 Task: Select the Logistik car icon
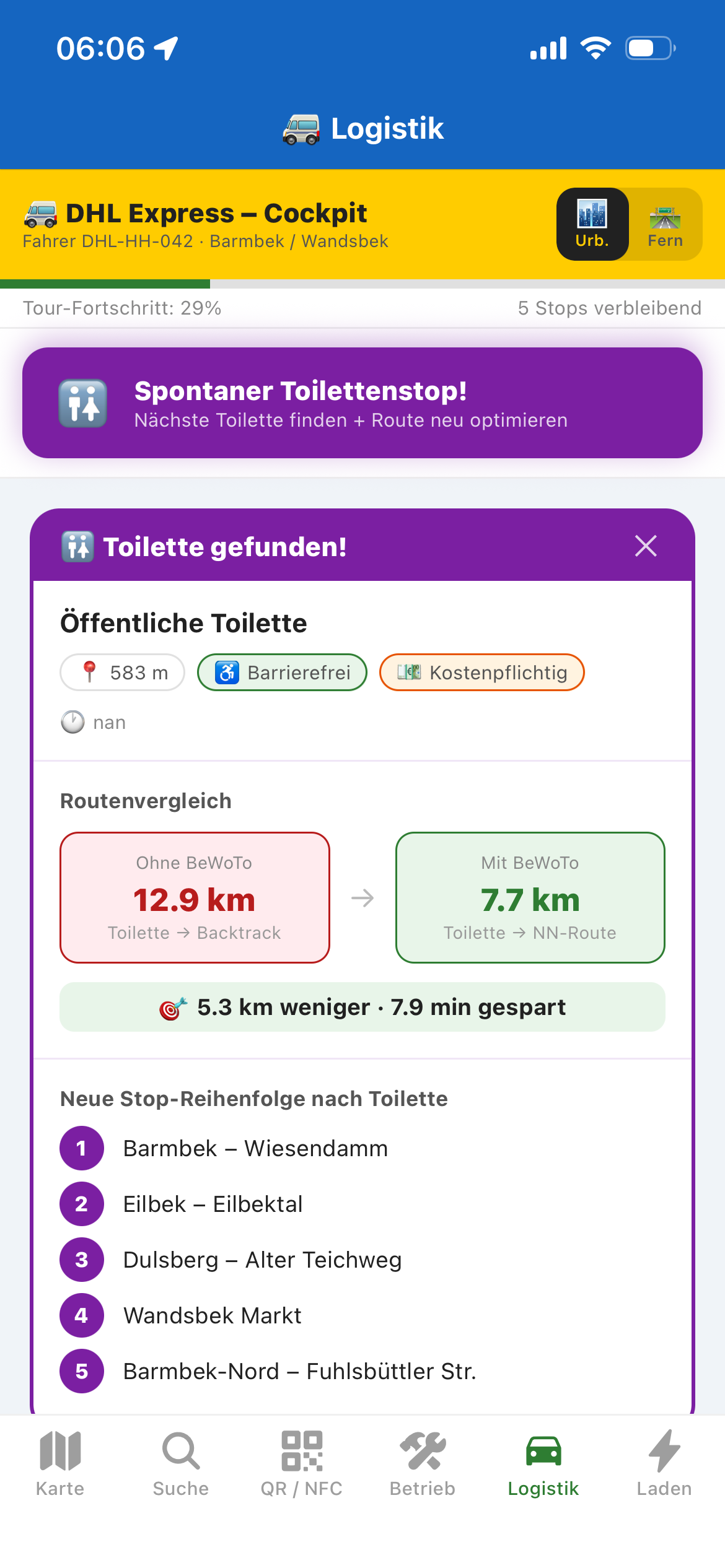click(x=543, y=1449)
